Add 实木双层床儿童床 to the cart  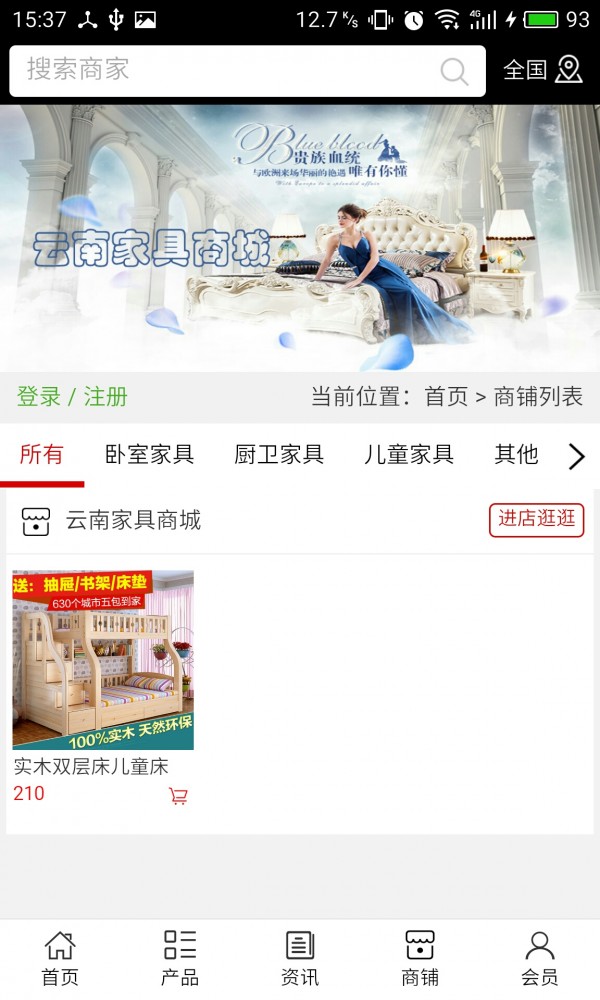coord(178,796)
